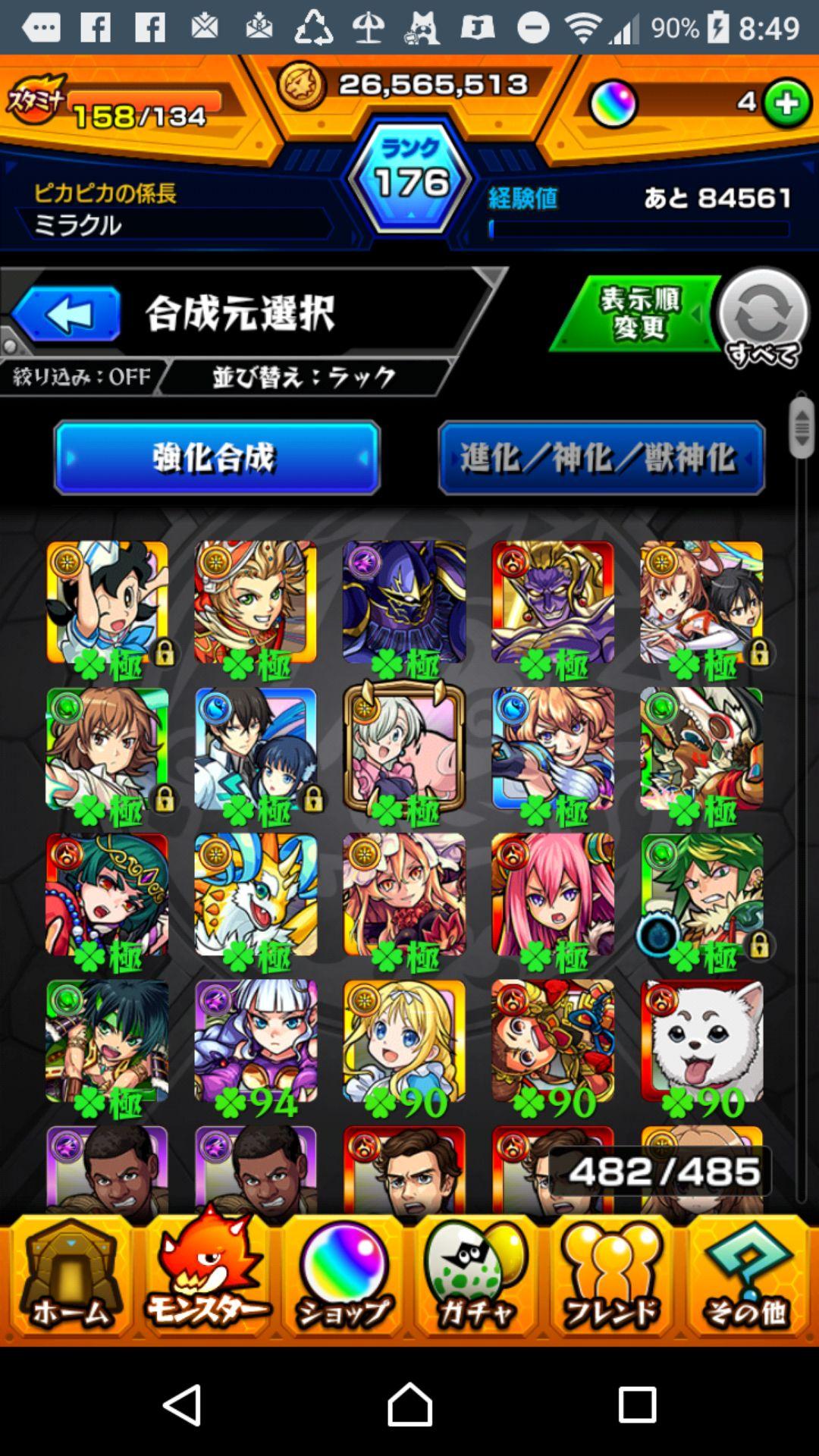Choose the purple-haired monster with luck 94
Screen dimensions: 819x1456
pos(256,1043)
